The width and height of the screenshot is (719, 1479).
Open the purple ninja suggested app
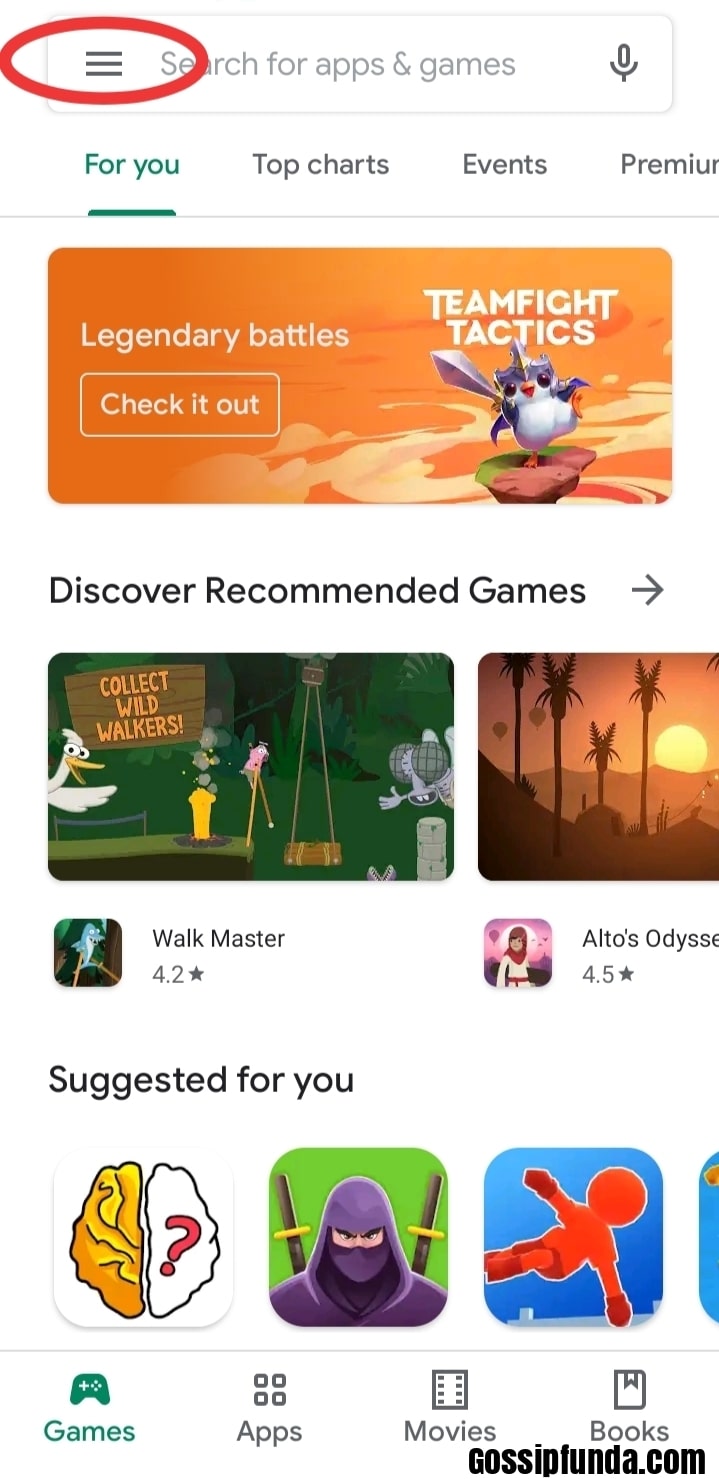(358, 1237)
